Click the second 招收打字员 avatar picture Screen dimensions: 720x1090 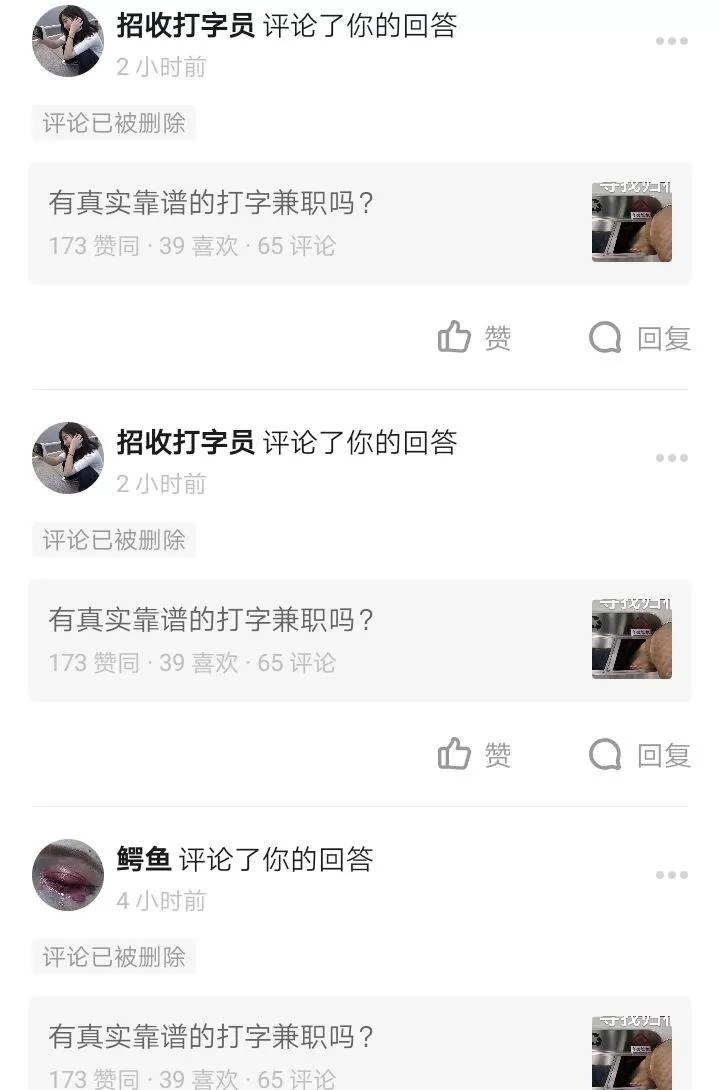(x=67, y=457)
